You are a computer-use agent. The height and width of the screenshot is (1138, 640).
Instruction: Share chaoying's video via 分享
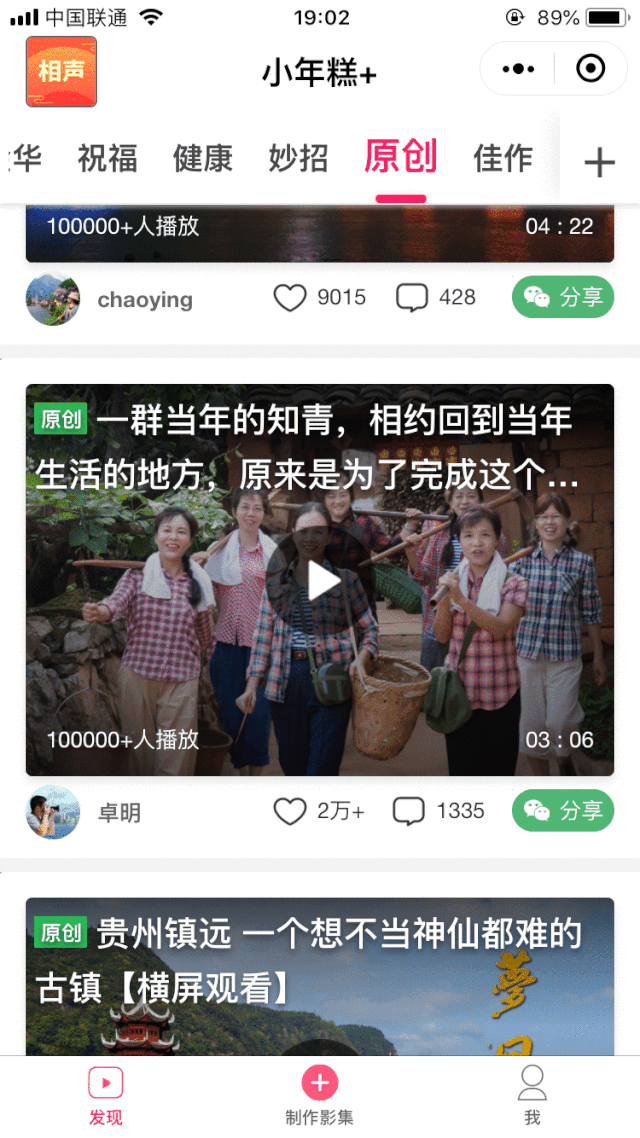coord(563,298)
